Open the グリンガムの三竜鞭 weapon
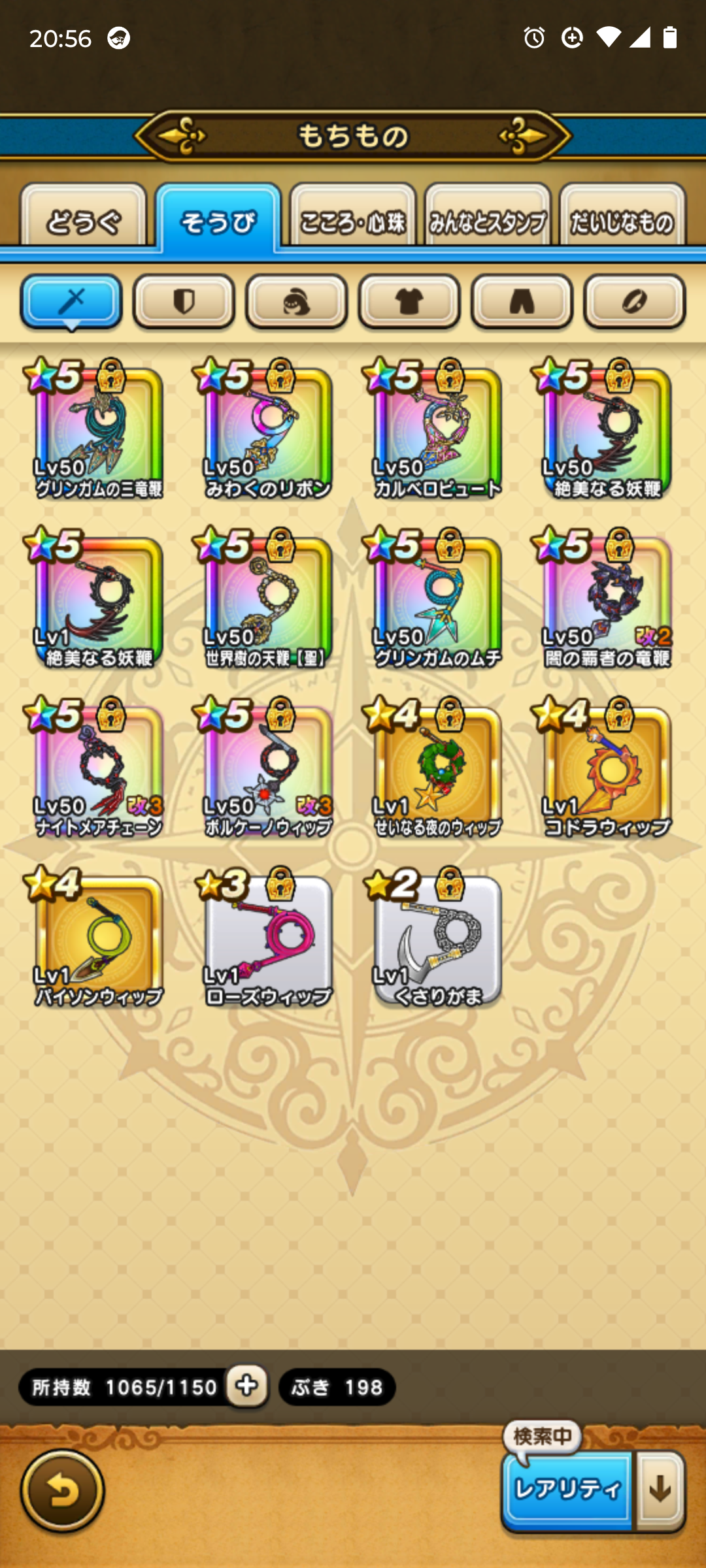Image resolution: width=706 pixels, height=1568 pixels. tap(98, 431)
